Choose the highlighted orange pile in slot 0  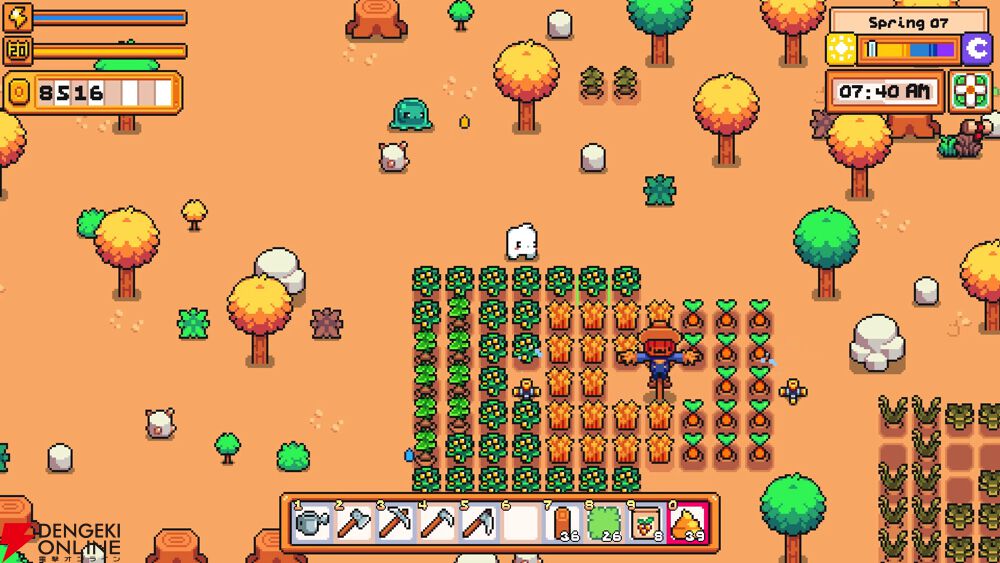click(687, 523)
